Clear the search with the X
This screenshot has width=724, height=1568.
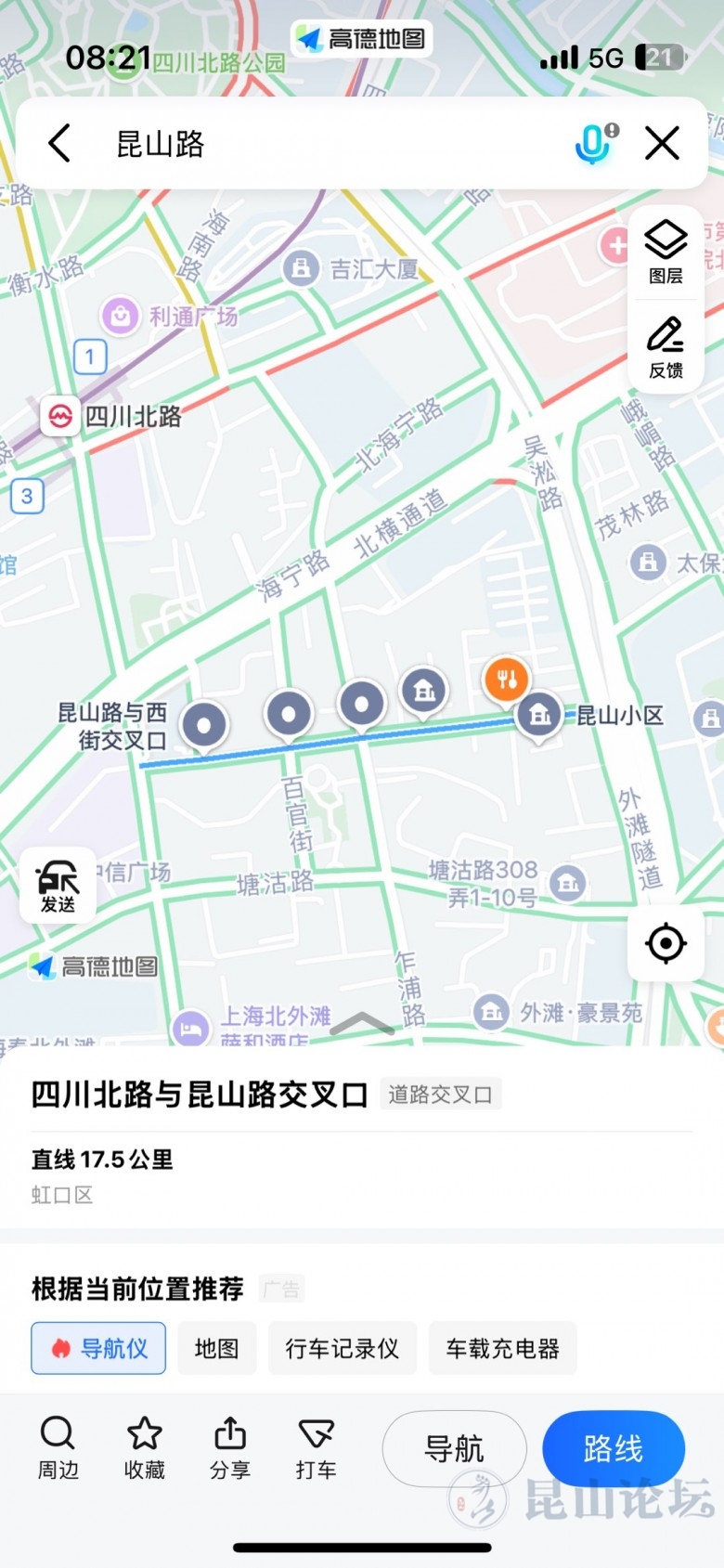[x=662, y=144]
